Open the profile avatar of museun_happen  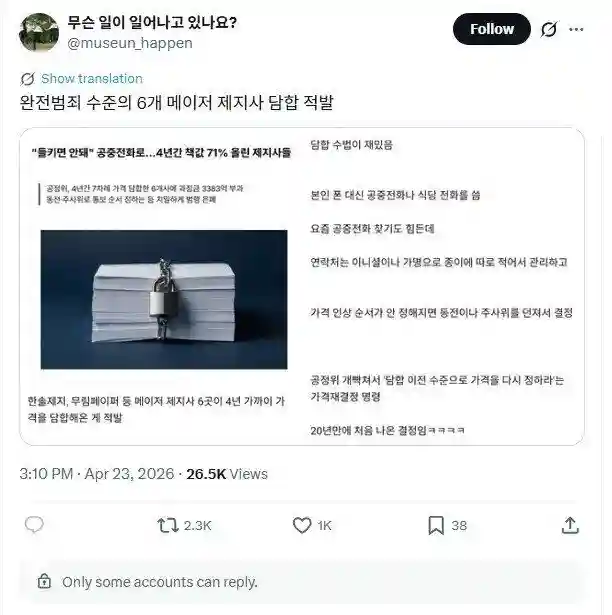[38, 31]
